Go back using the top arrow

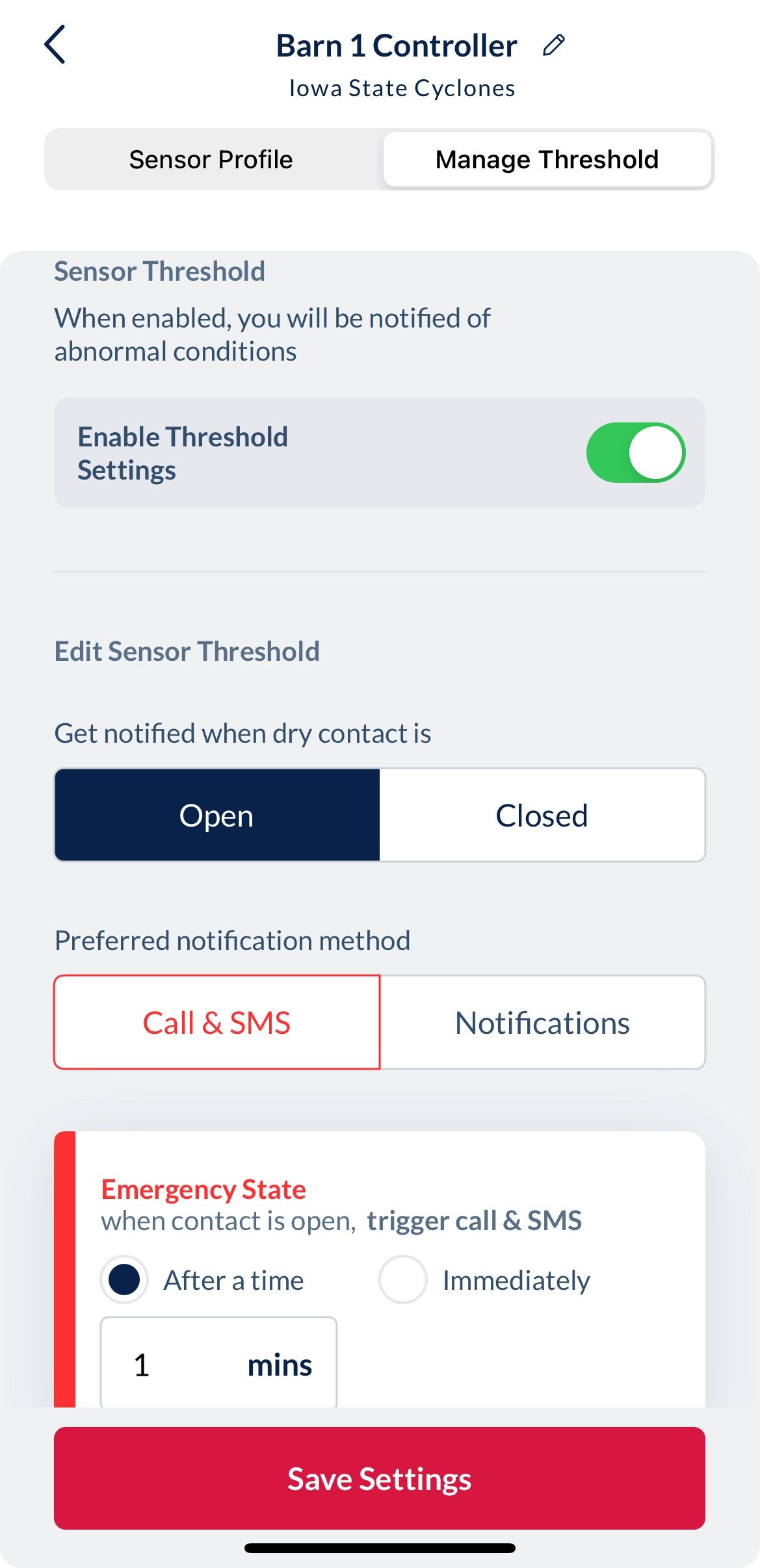(55, 45)
